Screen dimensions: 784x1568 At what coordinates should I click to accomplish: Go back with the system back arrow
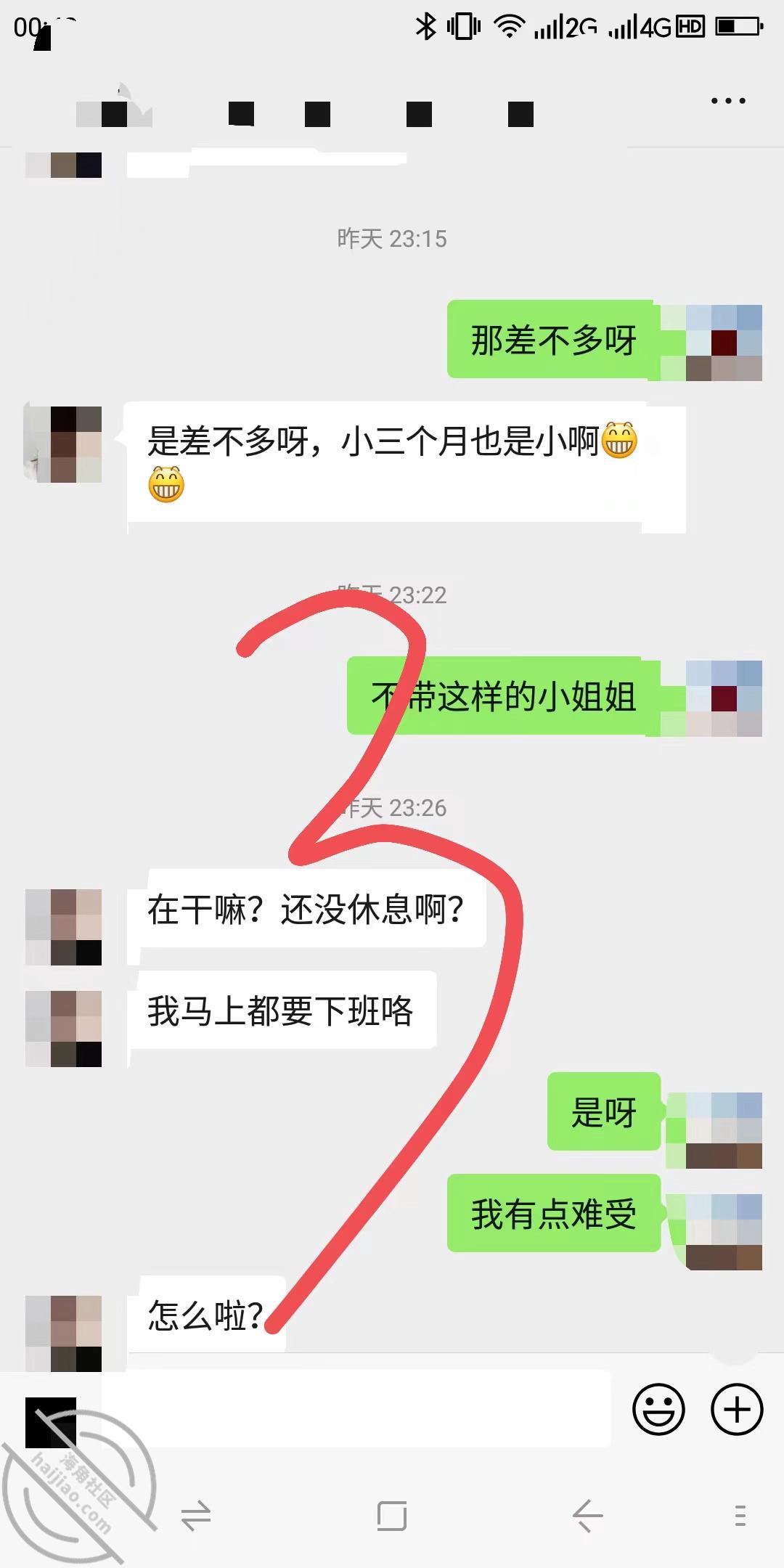click(587, 1516)
